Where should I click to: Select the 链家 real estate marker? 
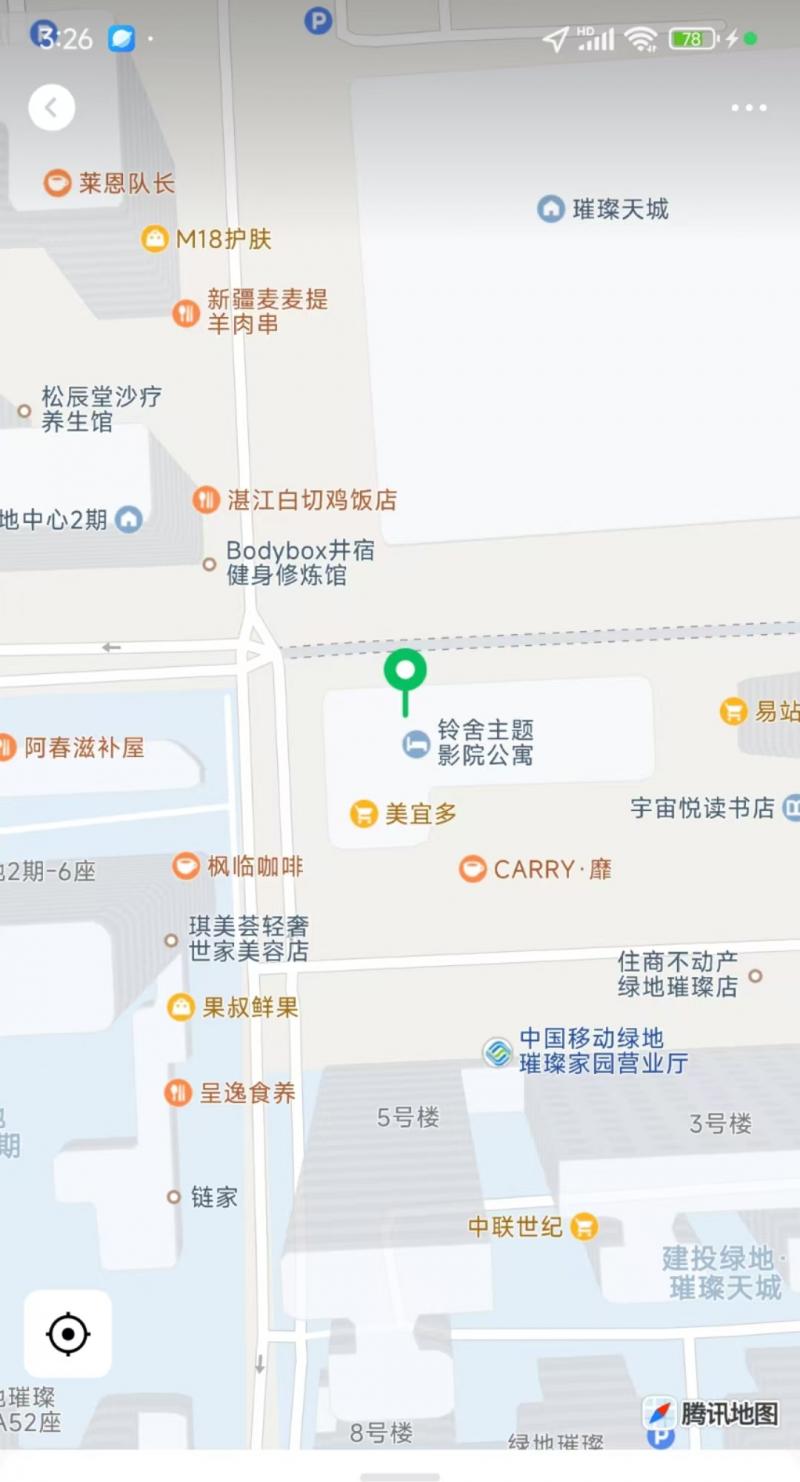tap(174, 1196)
